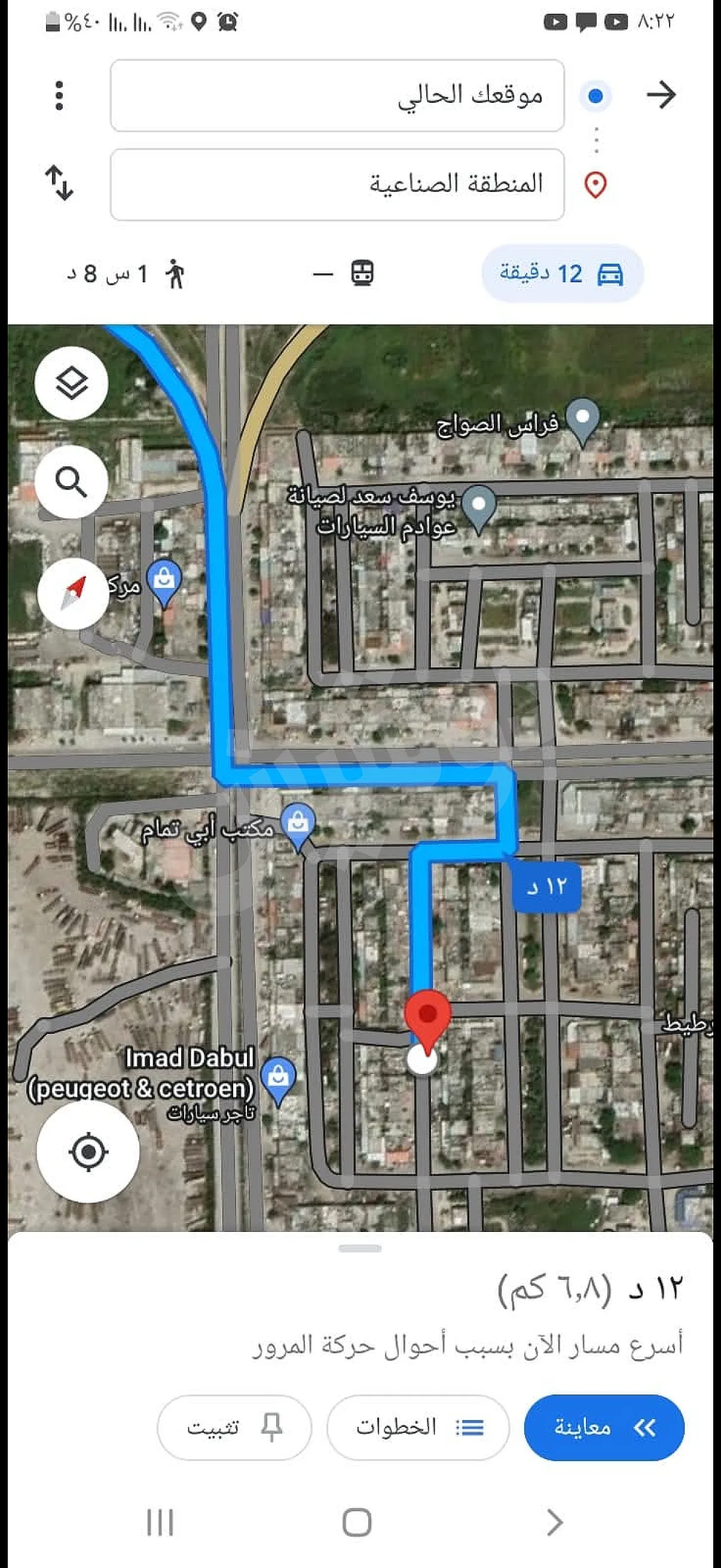The width and height of the screenshot is (721, 1568).
Task: Open the map layers button
Action: [72, 383]
